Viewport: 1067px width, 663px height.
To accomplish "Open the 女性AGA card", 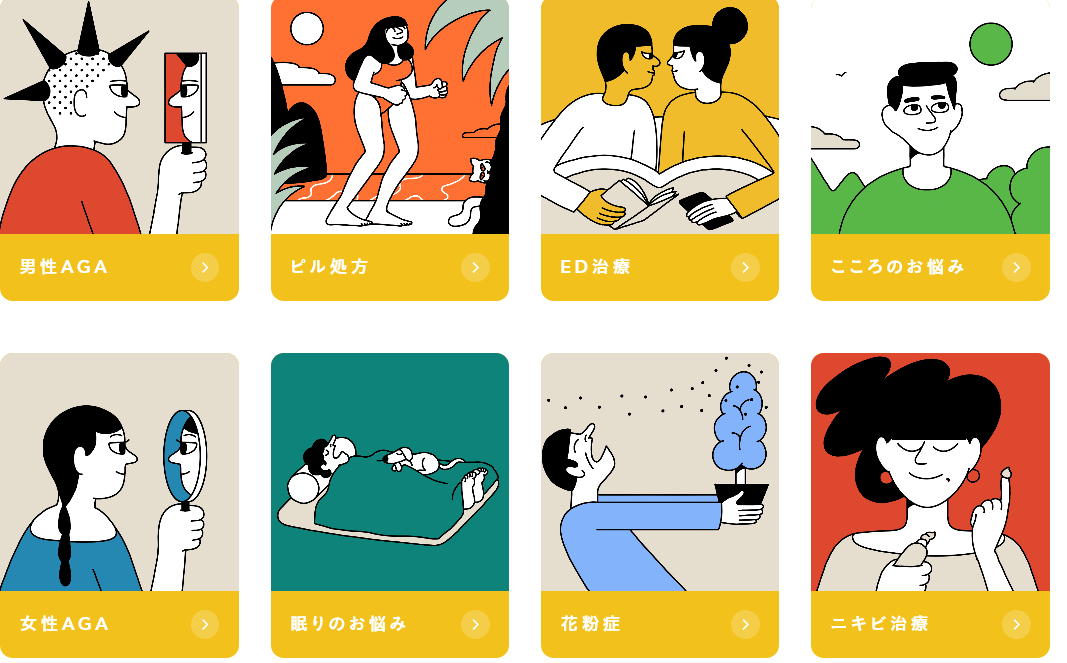I will tap(119, 624).
